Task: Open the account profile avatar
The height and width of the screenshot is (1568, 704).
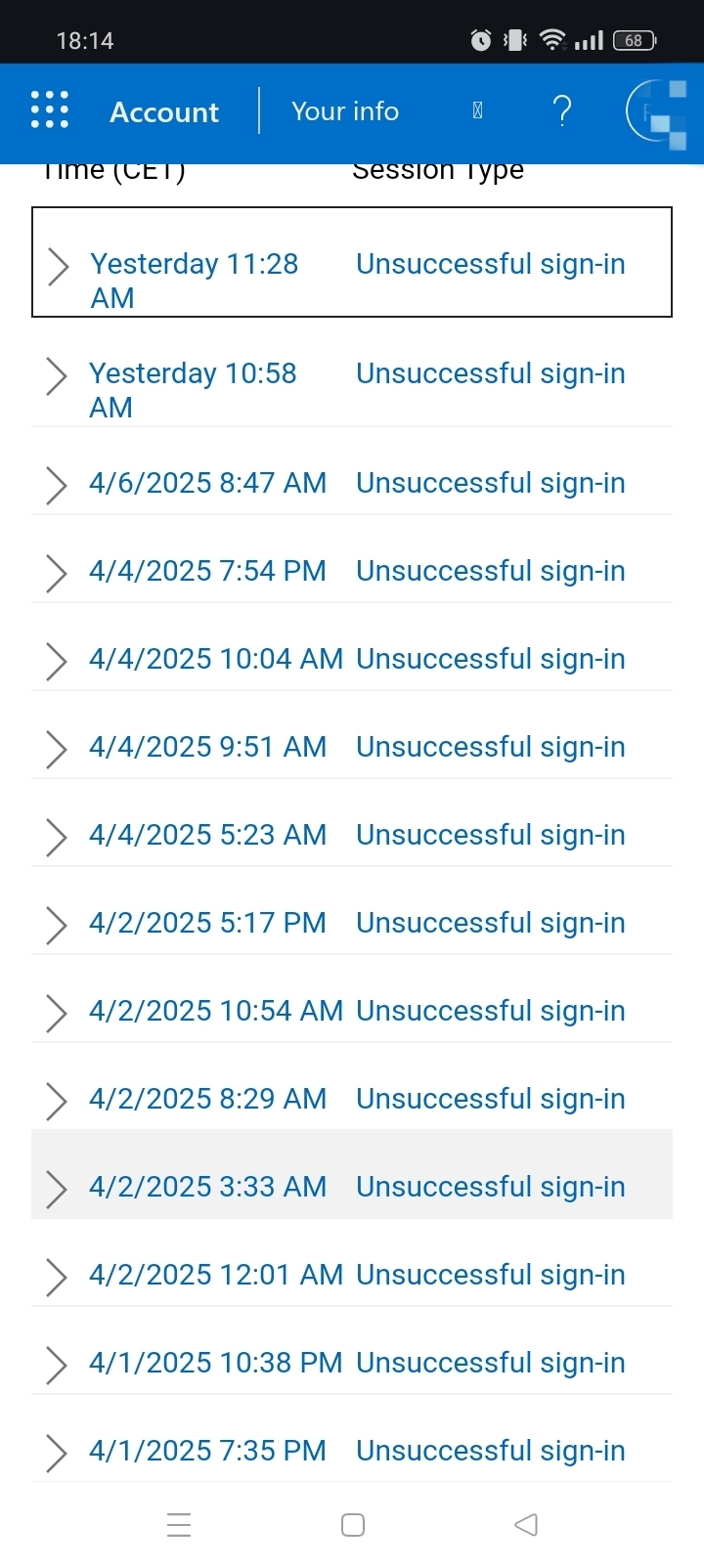Action: (x=657, y=113)
